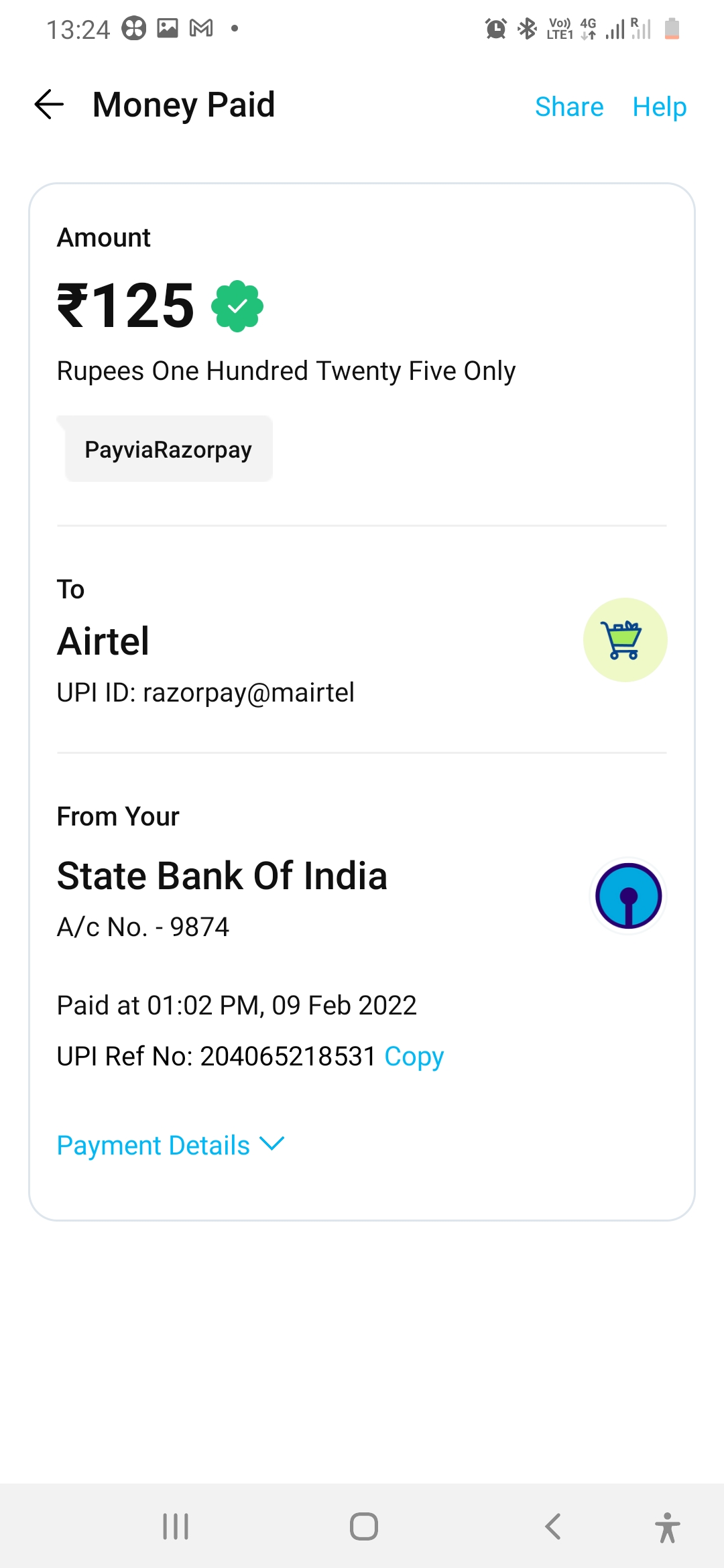Viewport: 724px width, 1568px height.
Task: Go back from Money Paid screen
Action: point(49,105)
